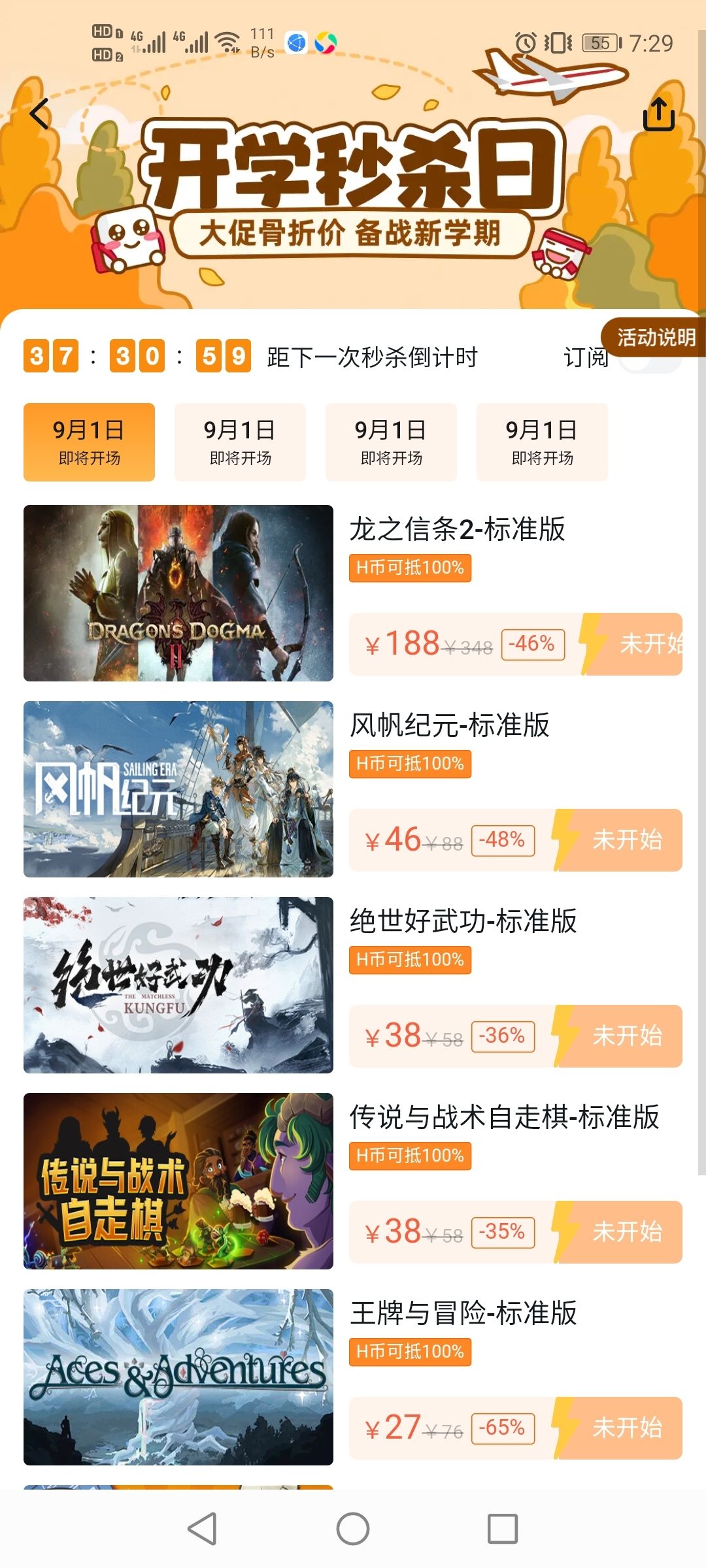Open the 王牌与冒险-标准版 game card
The width and height of the screenshot is (706, 1568).
tap(178, 1377)
